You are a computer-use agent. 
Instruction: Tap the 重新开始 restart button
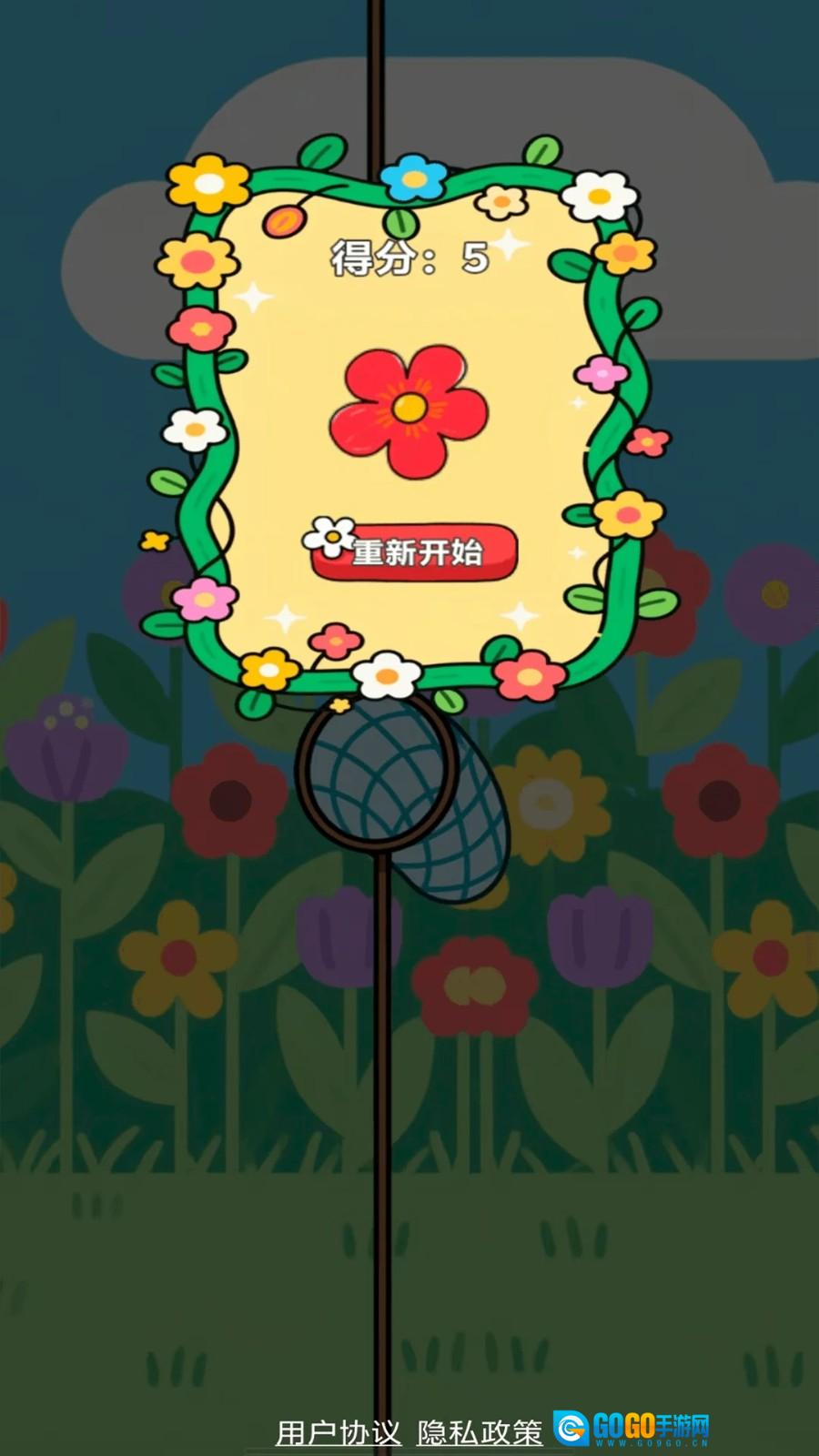coord(414,551)
